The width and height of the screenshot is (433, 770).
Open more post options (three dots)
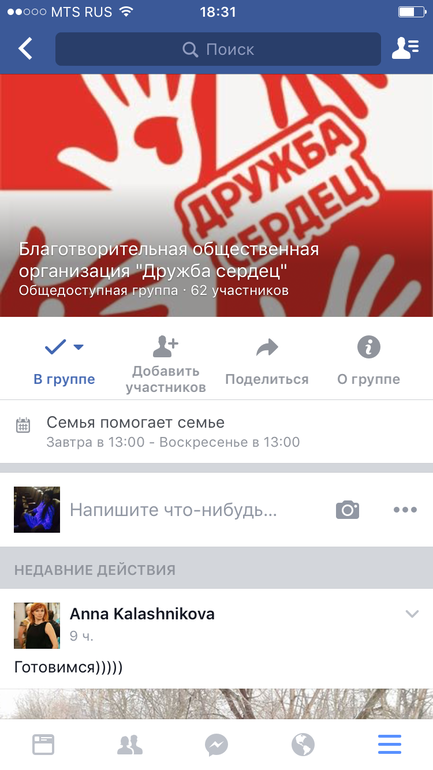(405, 510)
